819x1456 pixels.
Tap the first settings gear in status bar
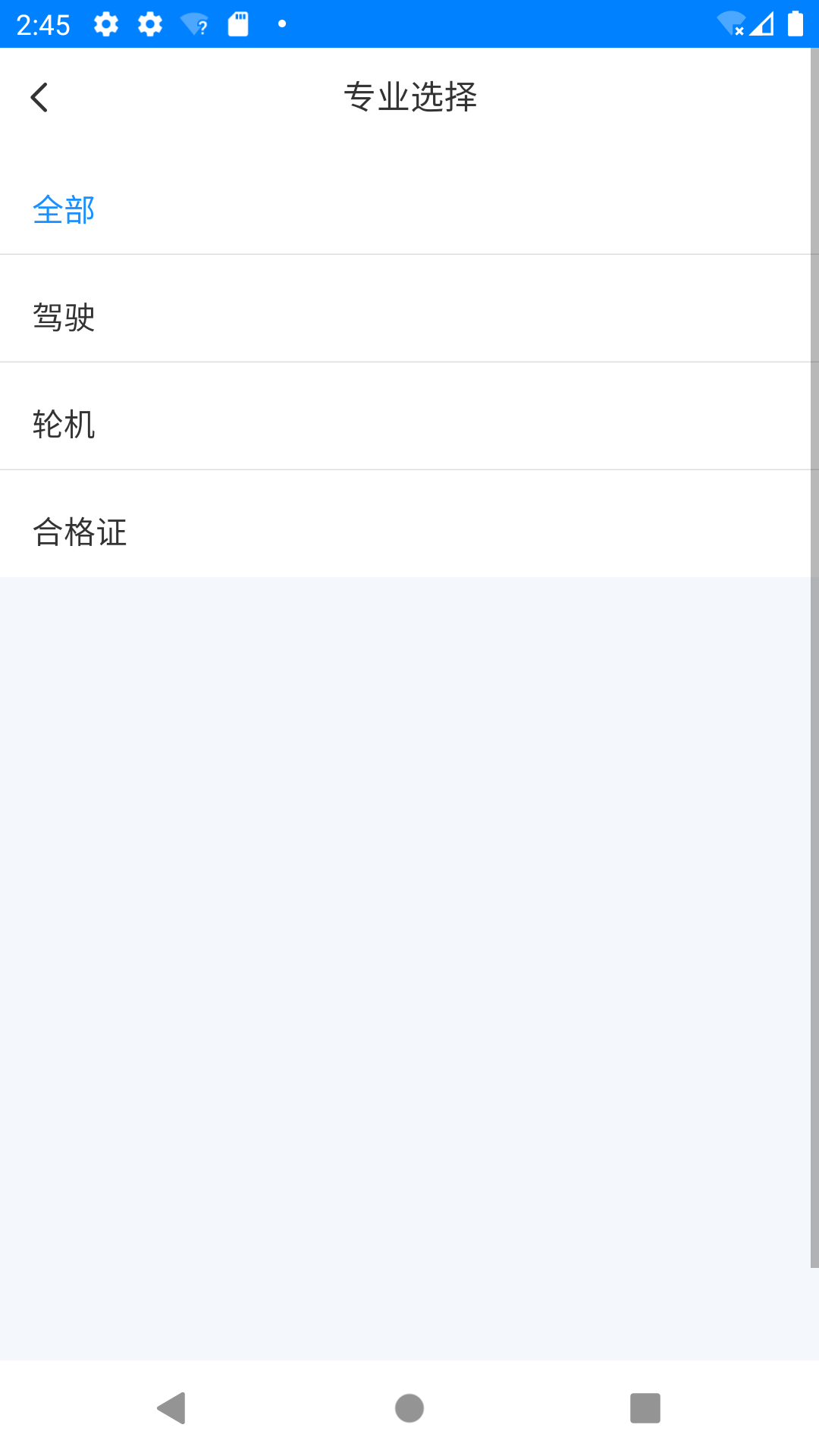pos(106,24)
